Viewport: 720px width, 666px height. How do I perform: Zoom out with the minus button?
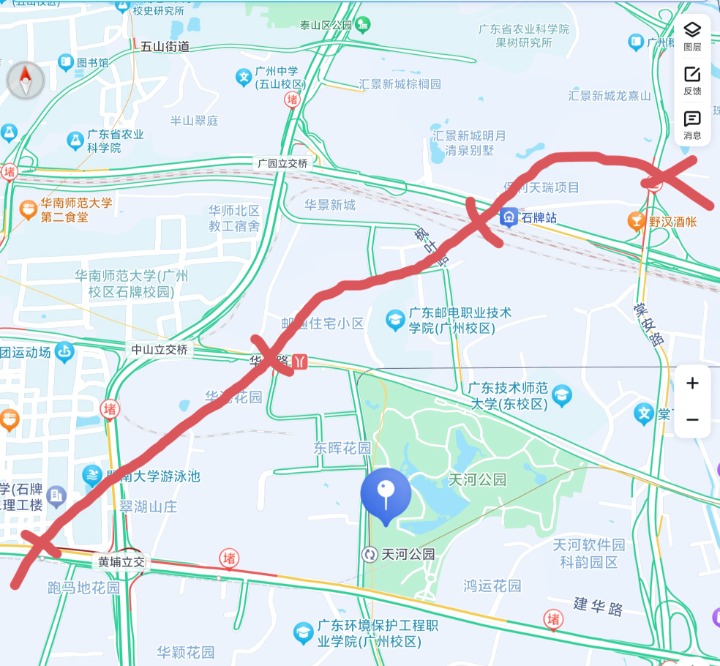(692, 420)
